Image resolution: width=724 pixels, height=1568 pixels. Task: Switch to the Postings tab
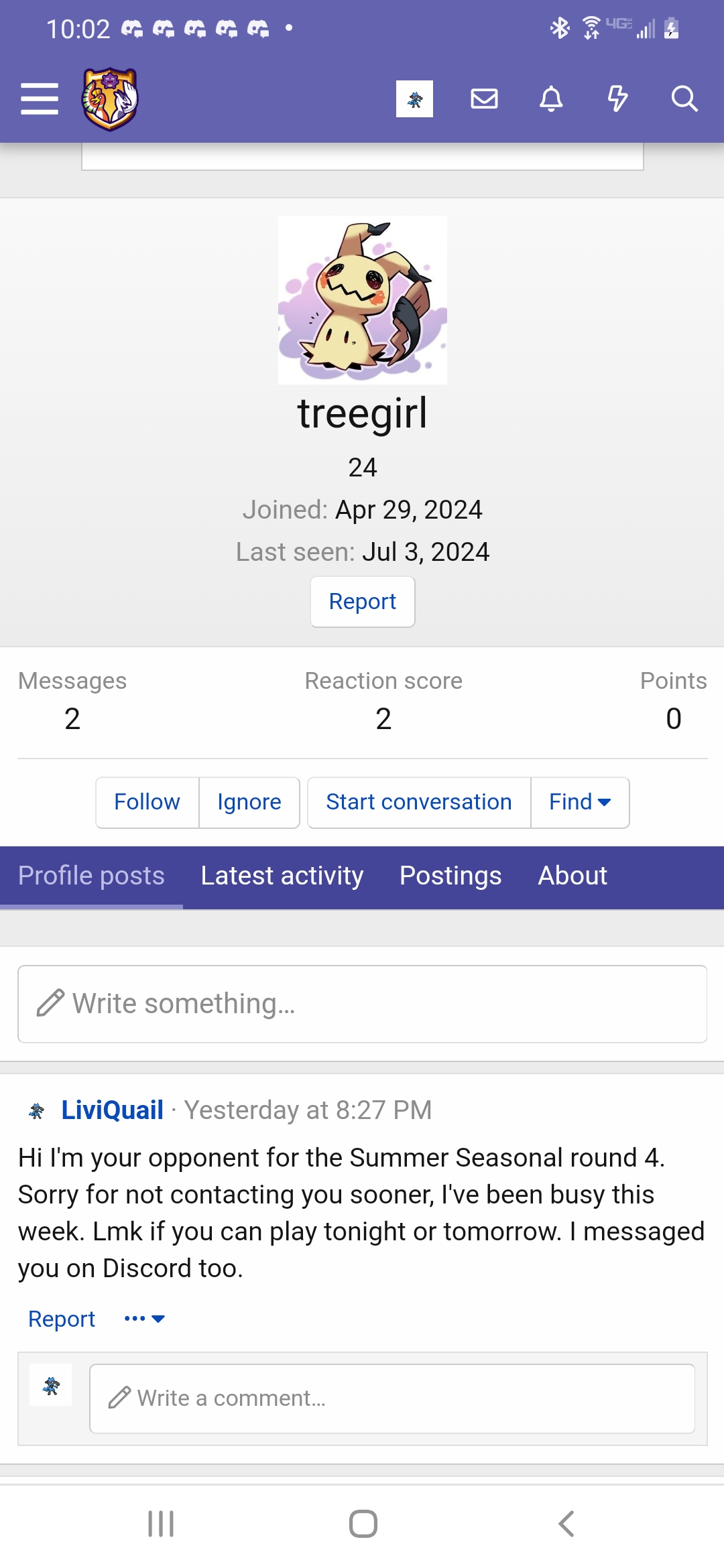(450, 876)
